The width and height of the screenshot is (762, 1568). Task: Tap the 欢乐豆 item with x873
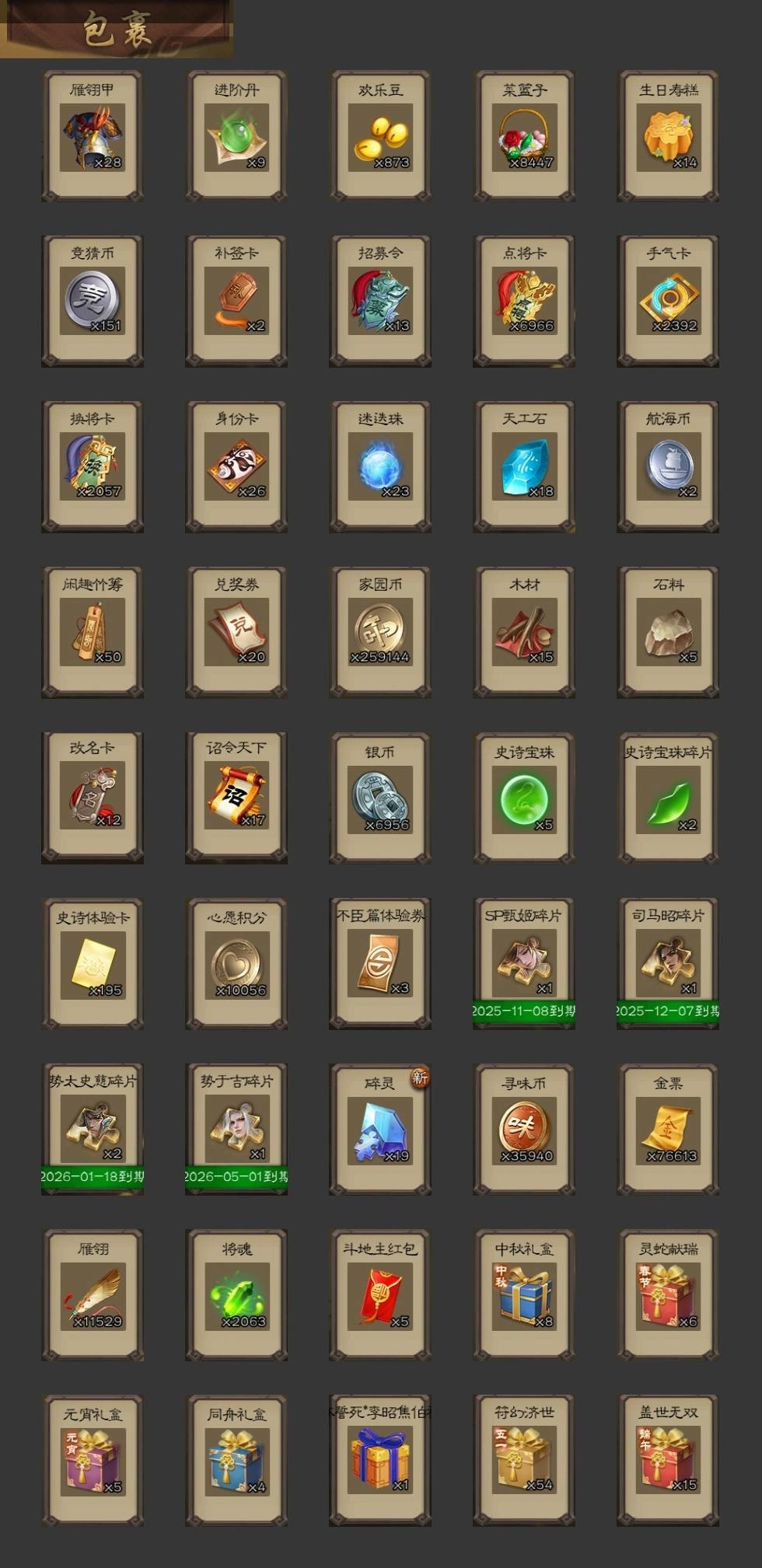click(380, 136)
